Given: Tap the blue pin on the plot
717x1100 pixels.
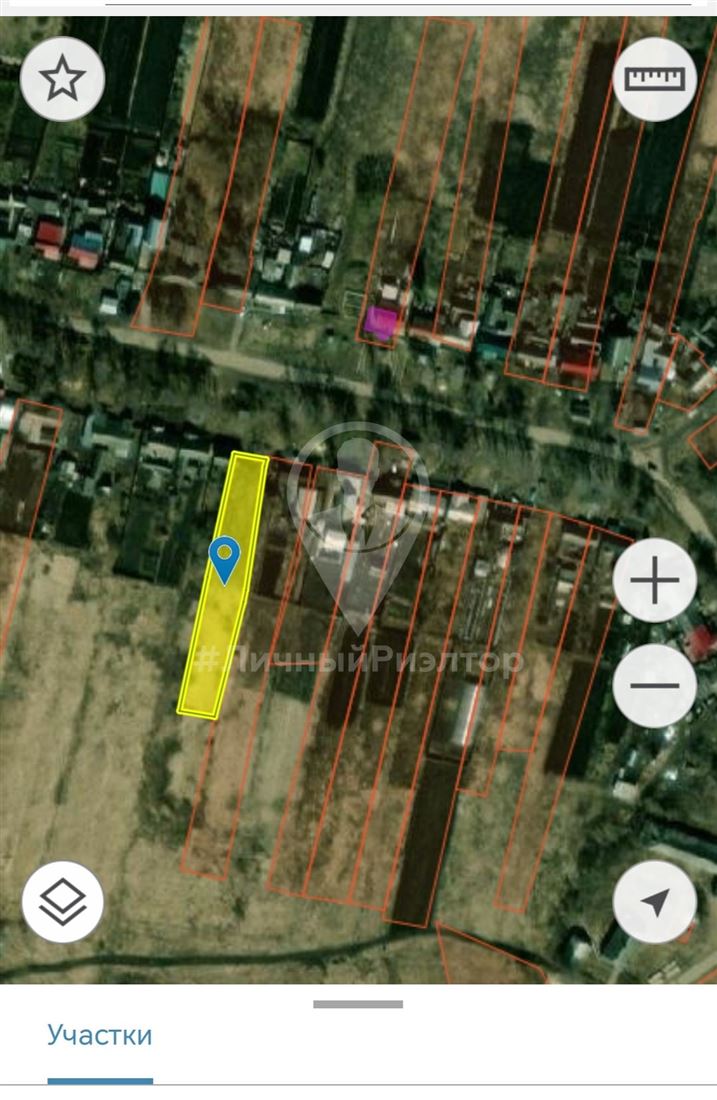Looking at the screenshot, I should (x=227, y=557).
